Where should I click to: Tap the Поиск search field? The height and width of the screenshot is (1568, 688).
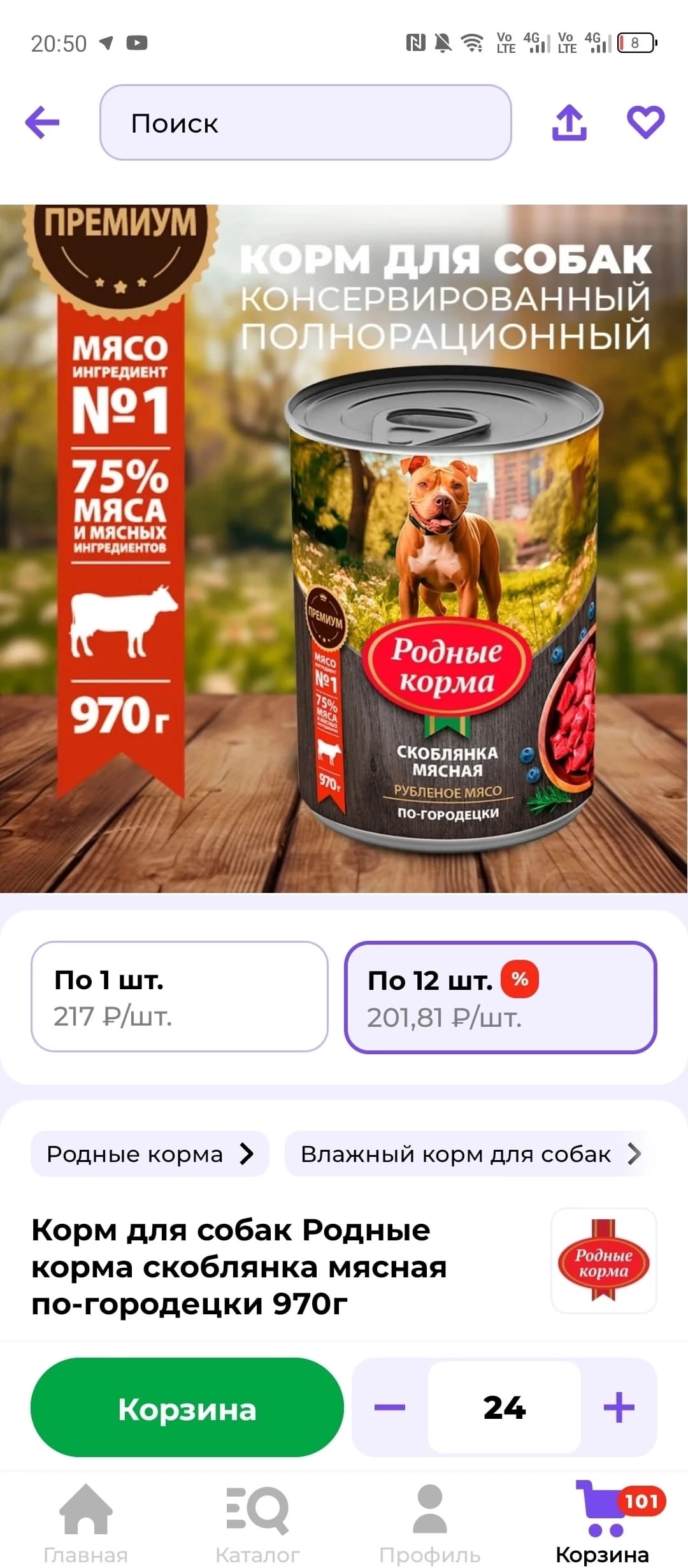click(x=306, y=122)
